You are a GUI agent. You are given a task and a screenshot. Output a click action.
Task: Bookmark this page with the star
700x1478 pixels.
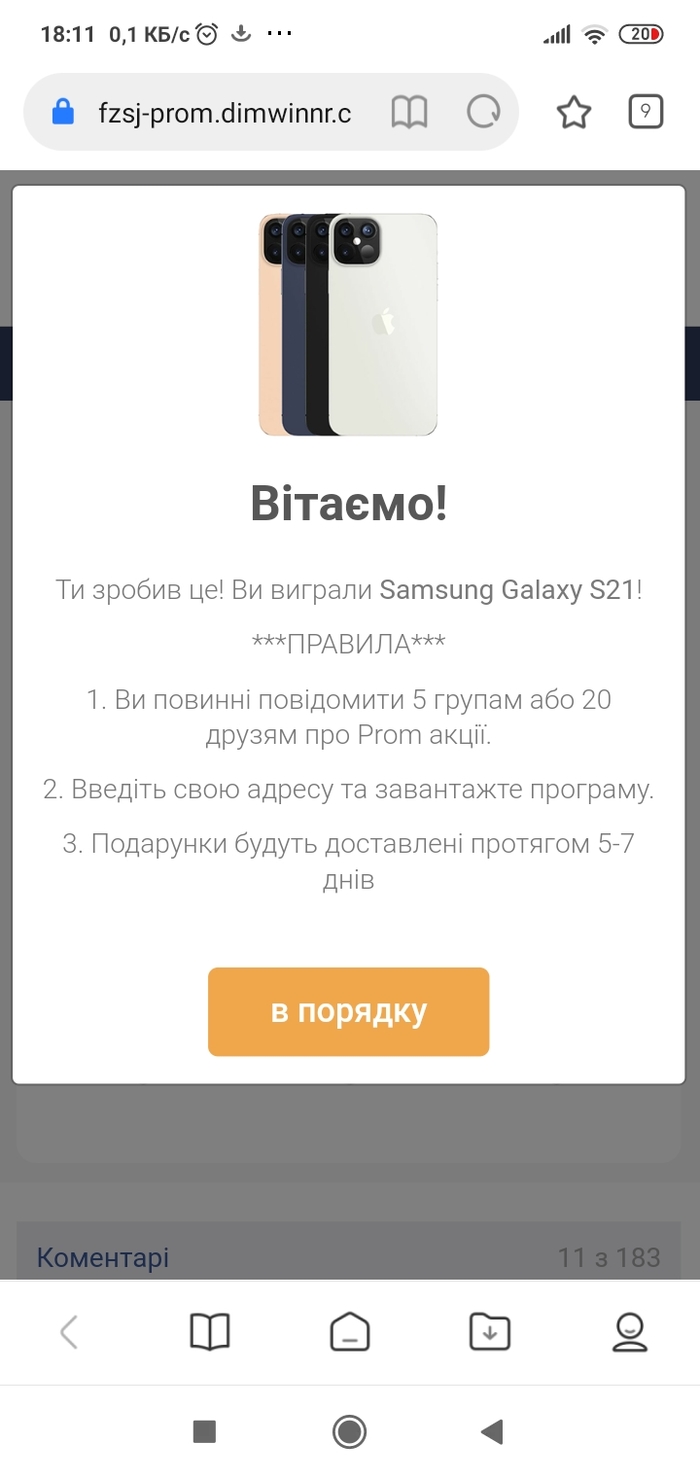[573, 112]
